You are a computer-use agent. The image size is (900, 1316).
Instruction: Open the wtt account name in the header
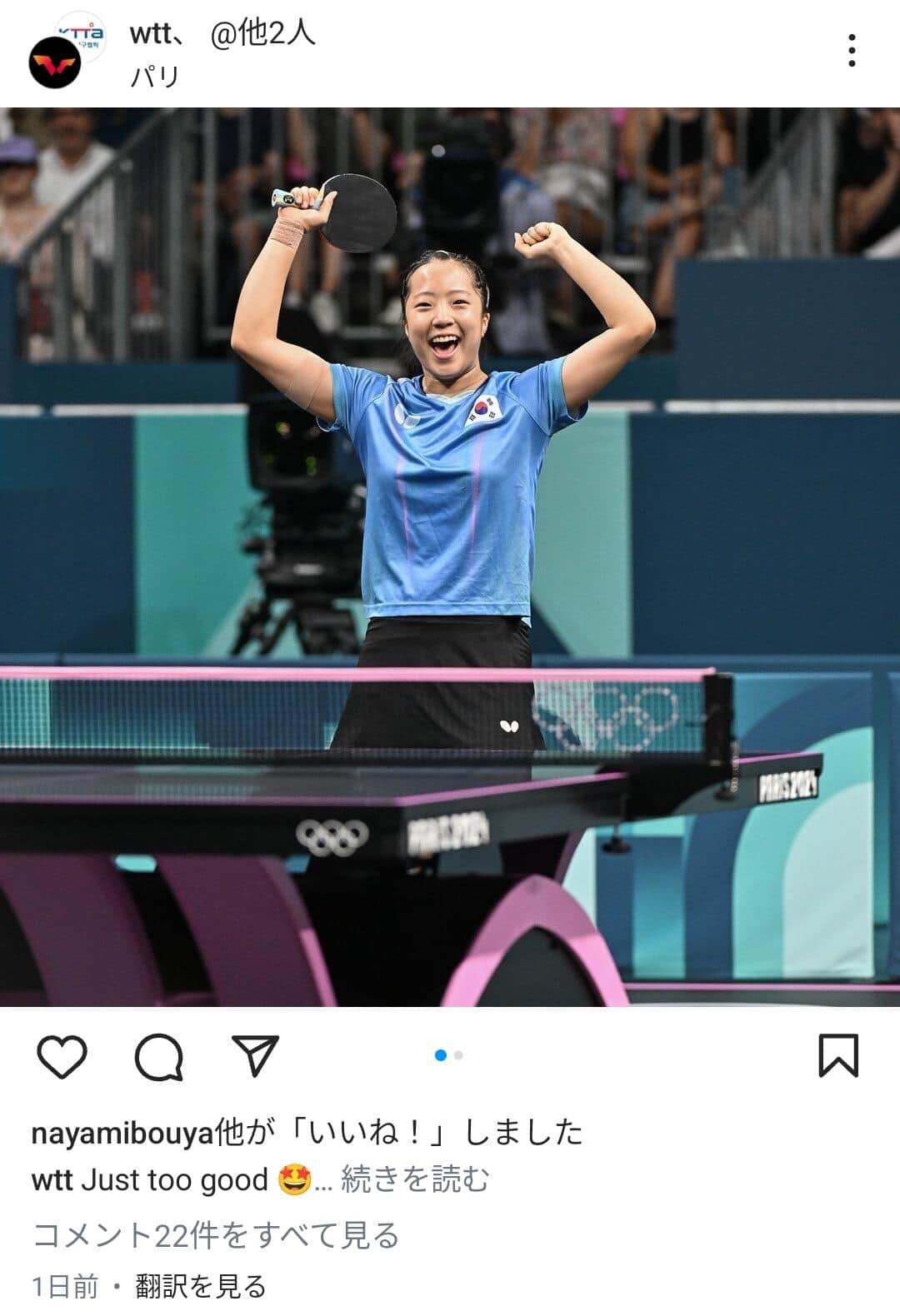point(150,34)
